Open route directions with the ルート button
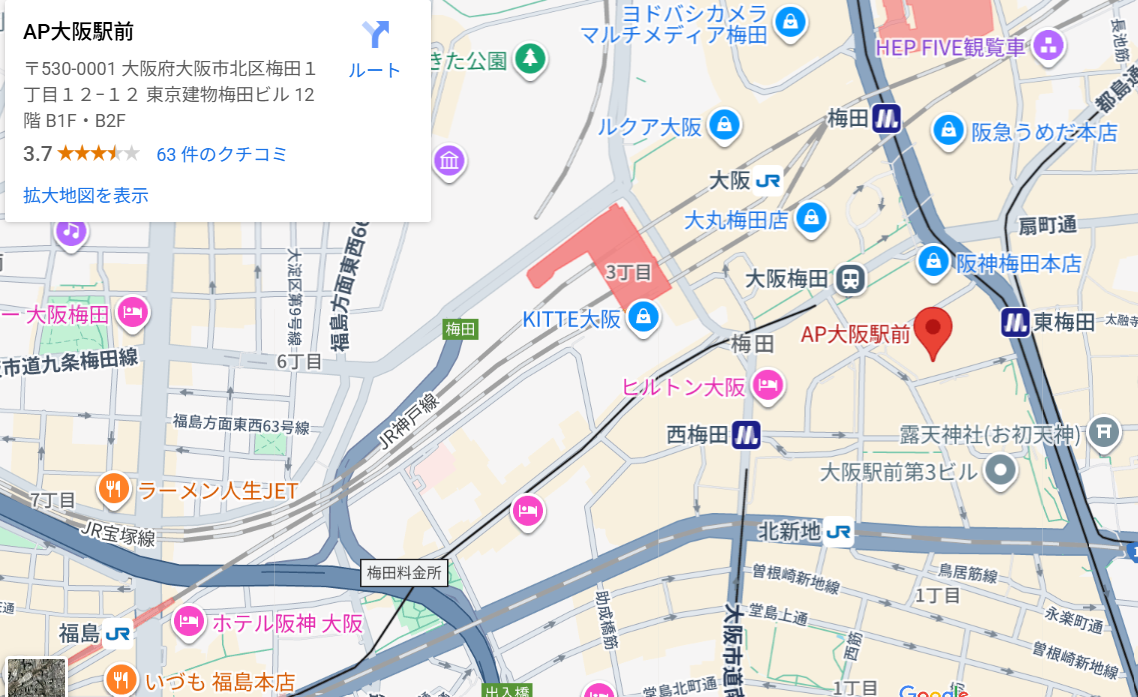 (x=375, y=49)
